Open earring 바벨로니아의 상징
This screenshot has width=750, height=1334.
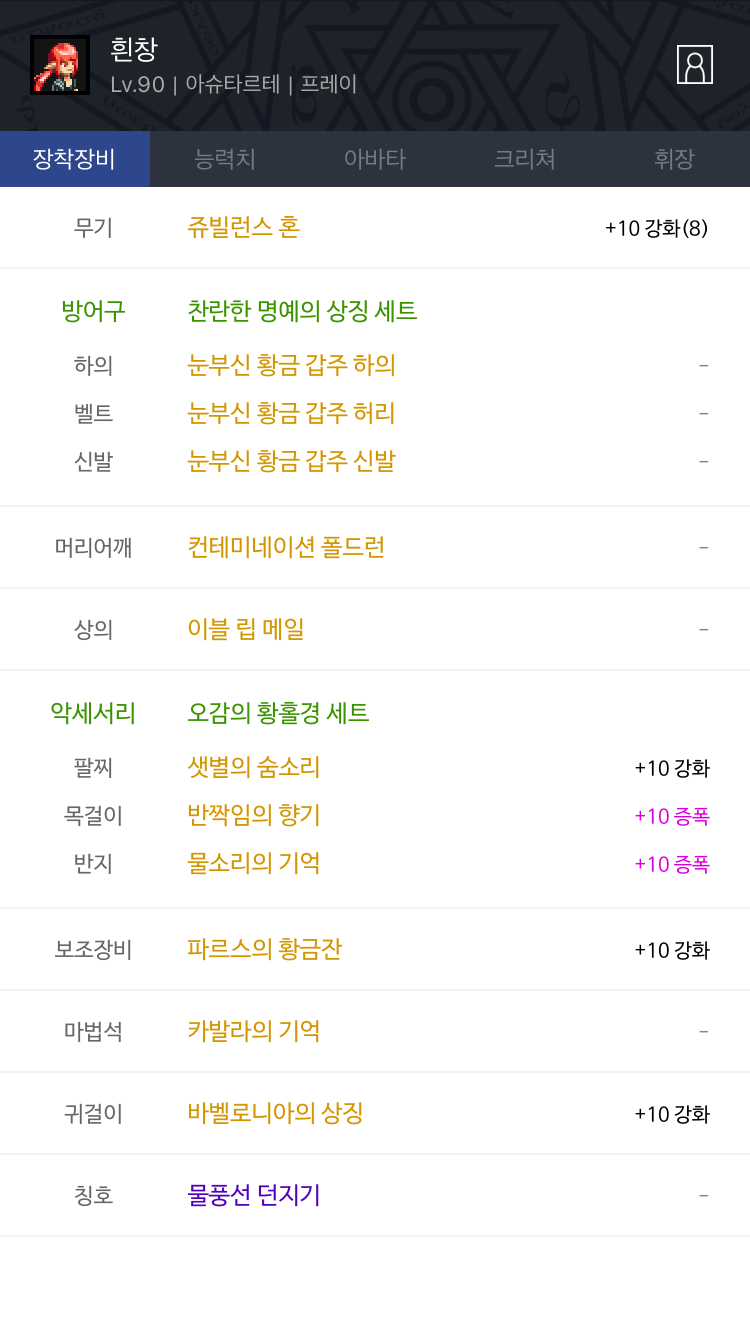(275, 1113)
